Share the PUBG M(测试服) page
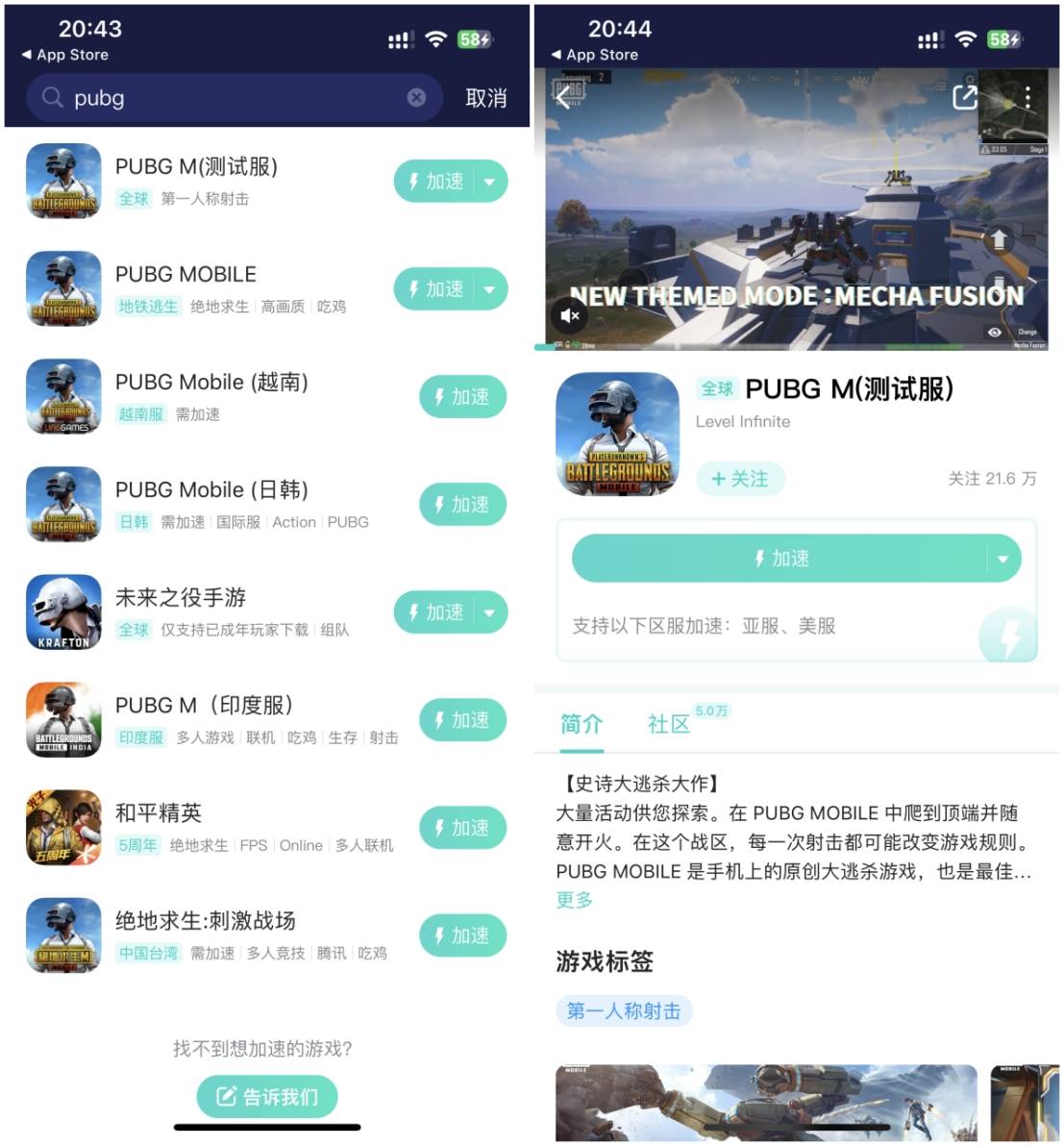This screenshot has height=1146, width=1064. click(x=964, y=96)
